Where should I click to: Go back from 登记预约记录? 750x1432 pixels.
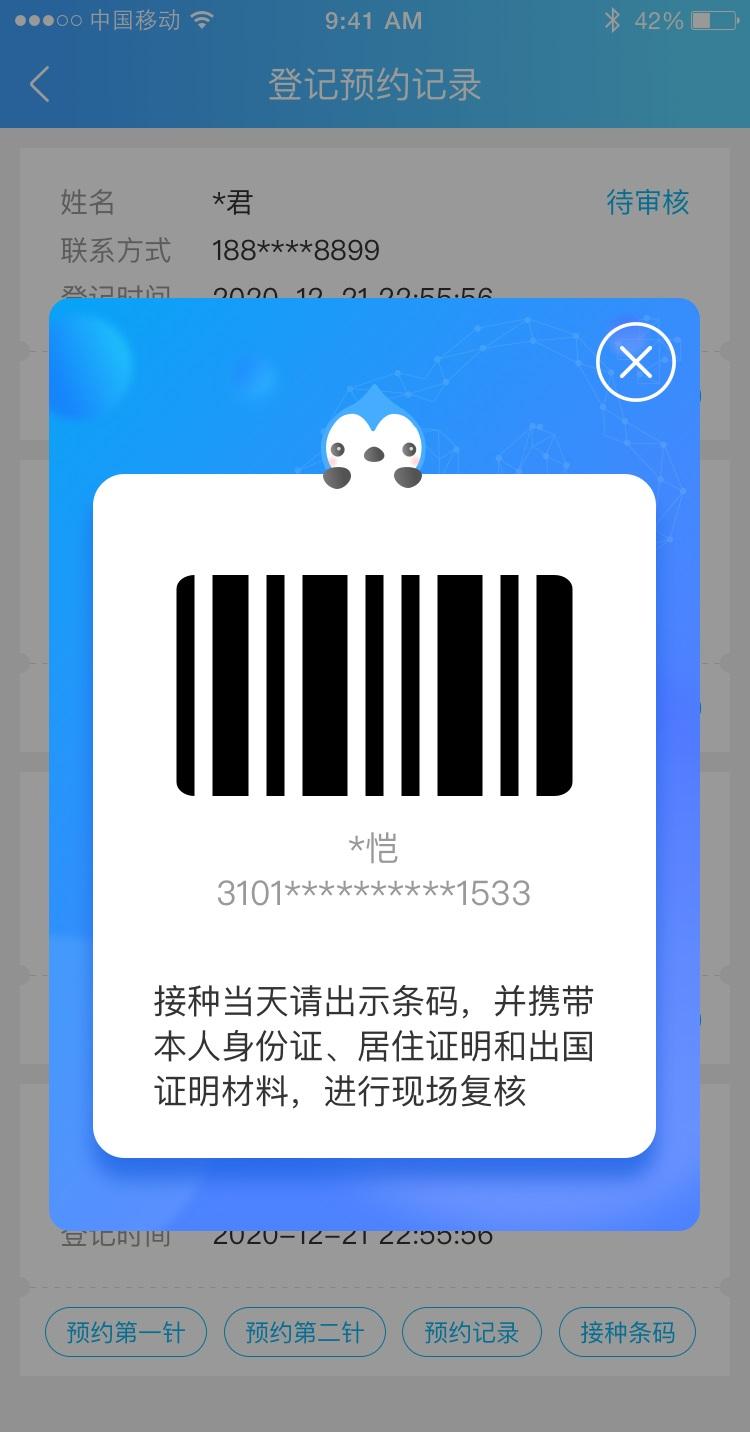pos(40,85)
